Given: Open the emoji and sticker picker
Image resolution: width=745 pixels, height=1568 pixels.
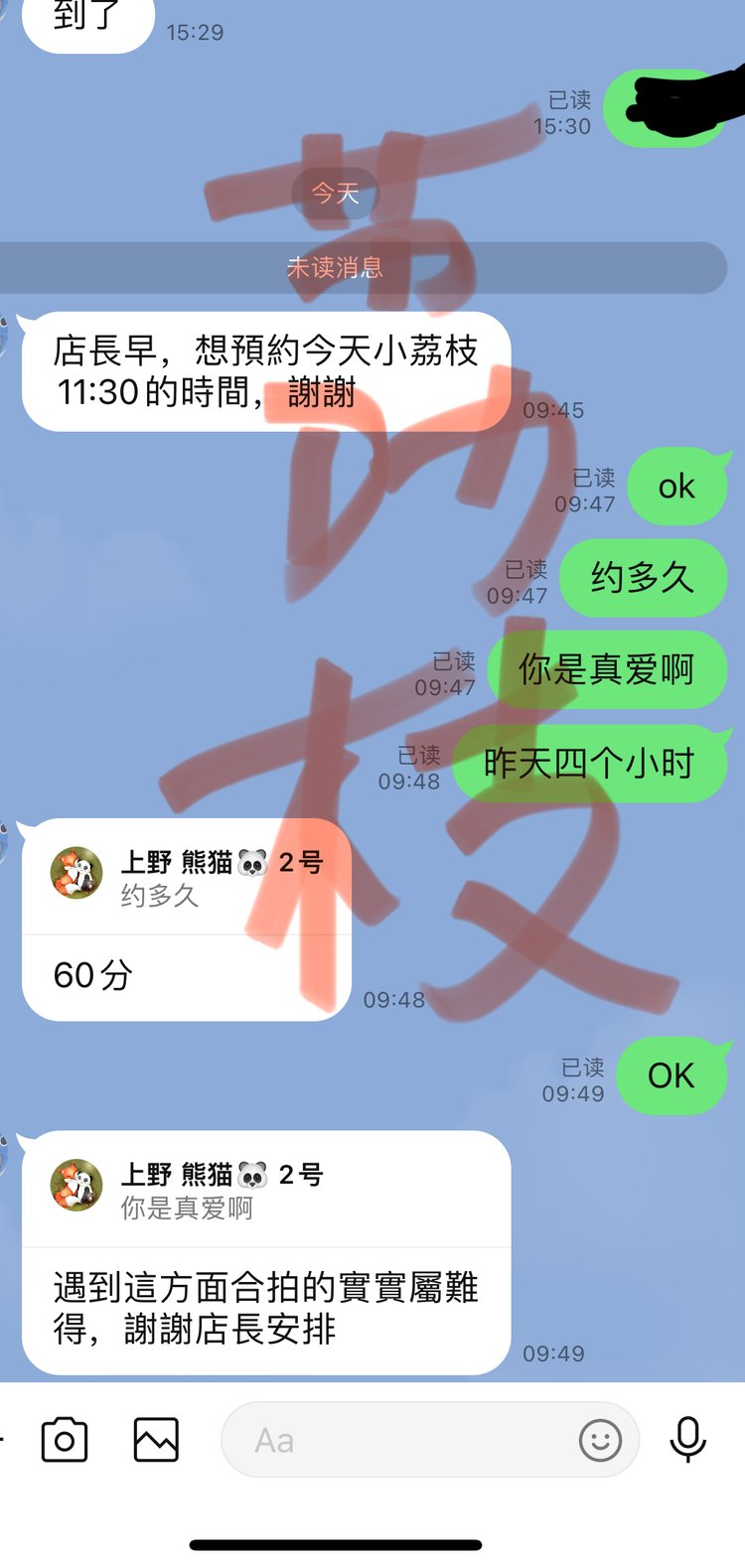Looking at the screenshot, I should coord(600,1440).
